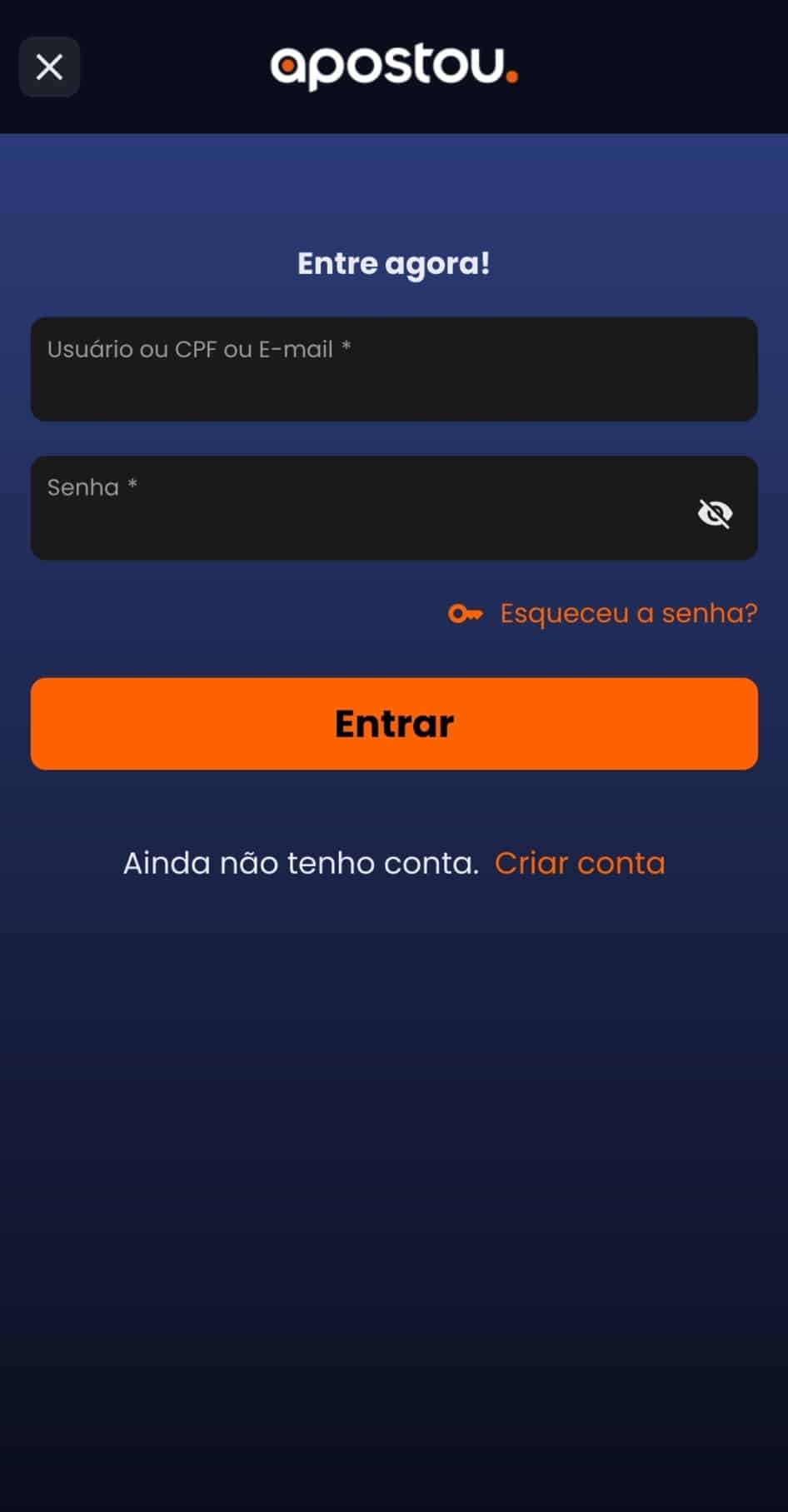Click the close button in the top-left corner
The height and width of the screenshot is (1512, 788).
[x=48, y=67]
